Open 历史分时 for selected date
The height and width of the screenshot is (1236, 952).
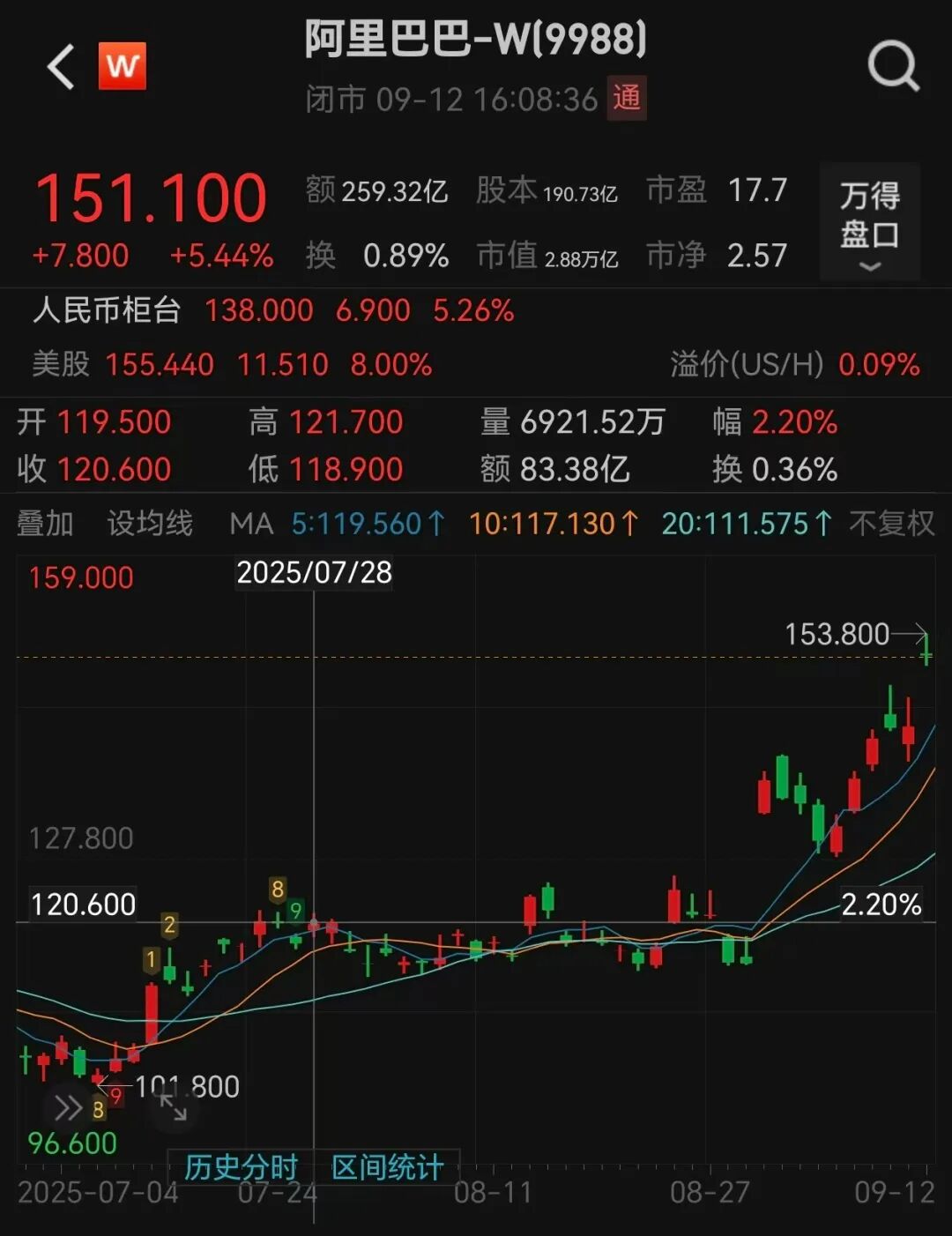point(241,1167)
